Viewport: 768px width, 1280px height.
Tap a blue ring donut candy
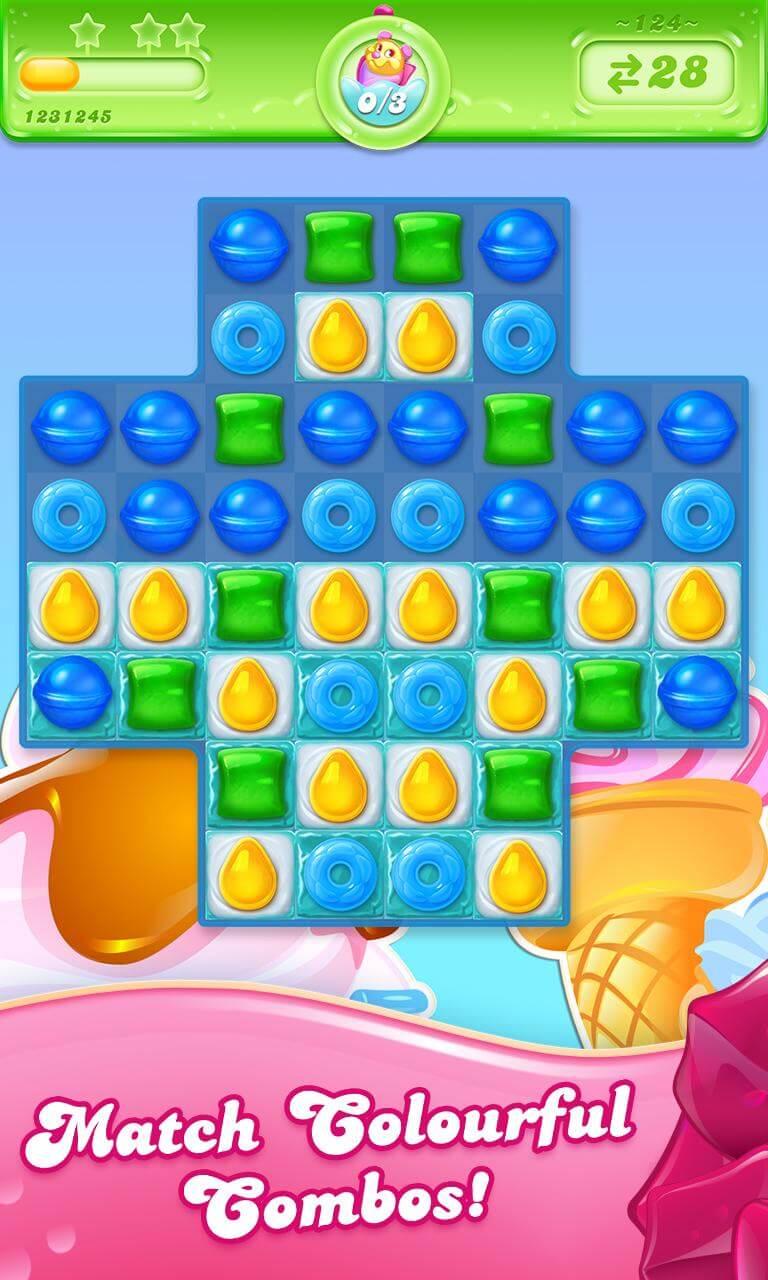coord(243,336)
